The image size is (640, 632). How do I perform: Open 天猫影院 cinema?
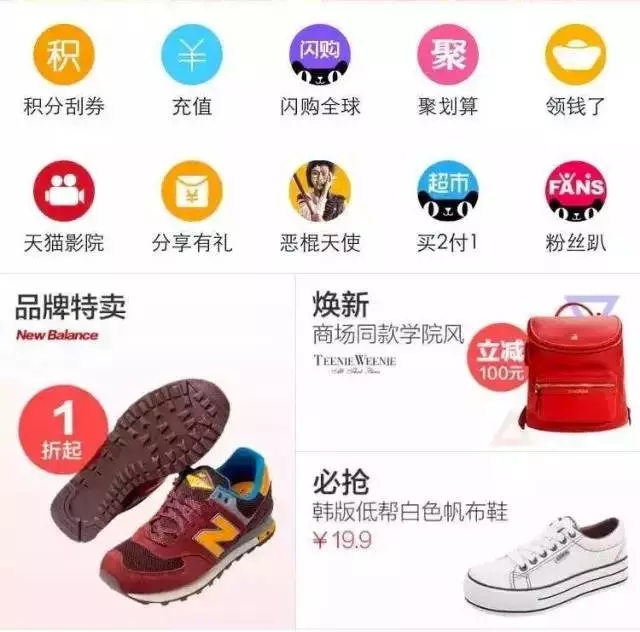point(64,192)
